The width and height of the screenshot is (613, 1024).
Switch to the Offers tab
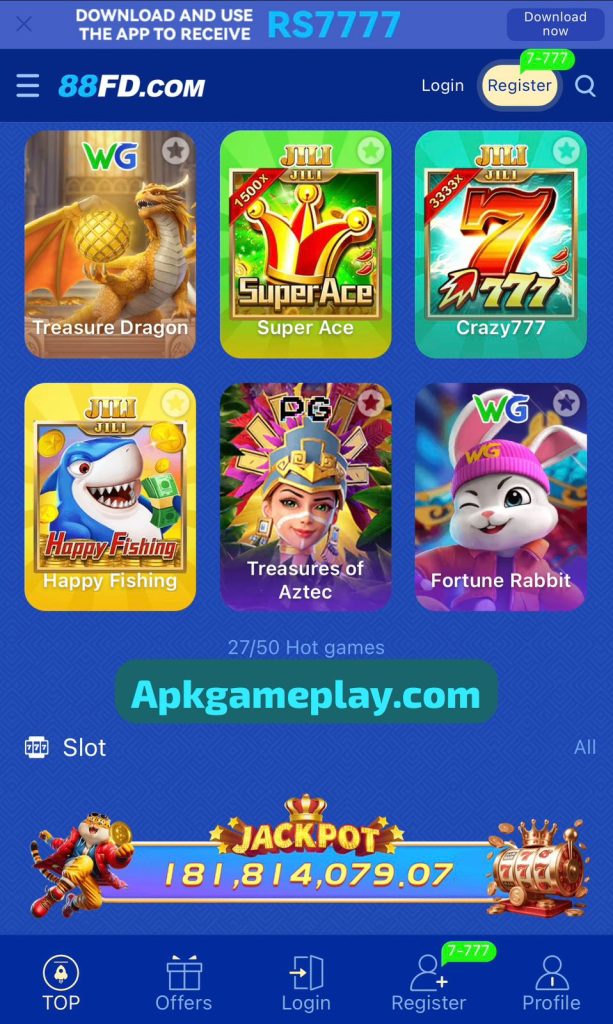pos(184,983)
